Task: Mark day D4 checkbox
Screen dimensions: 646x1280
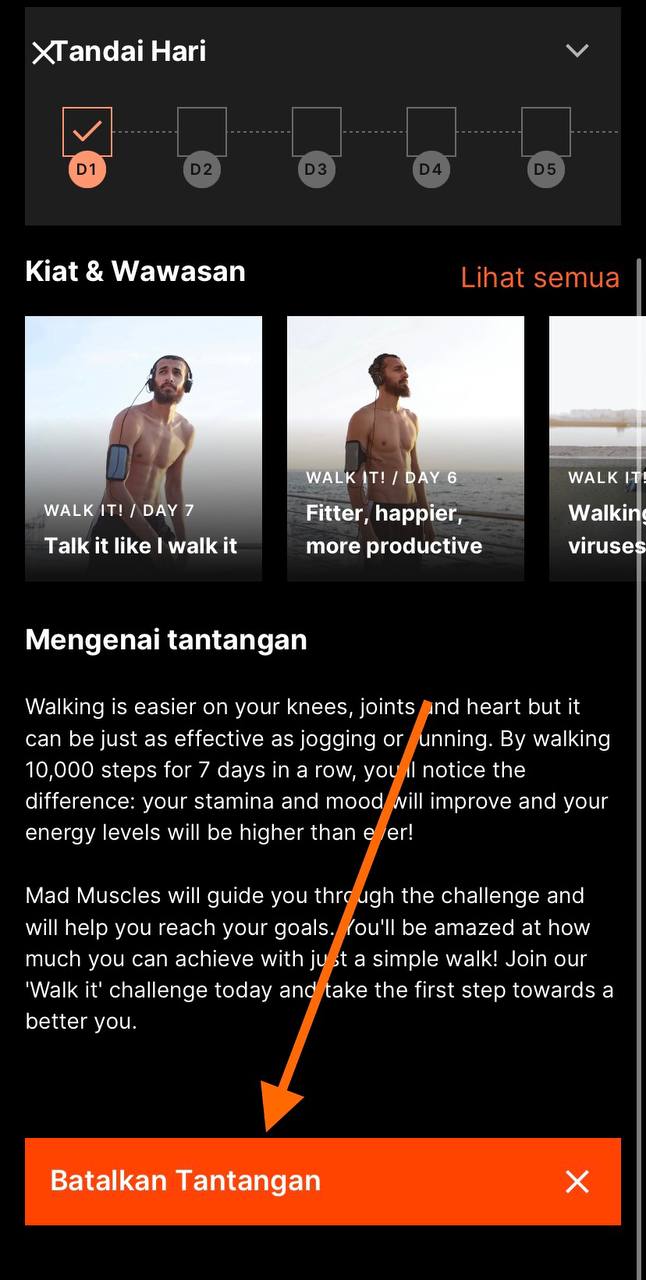Action: point(431,132)
